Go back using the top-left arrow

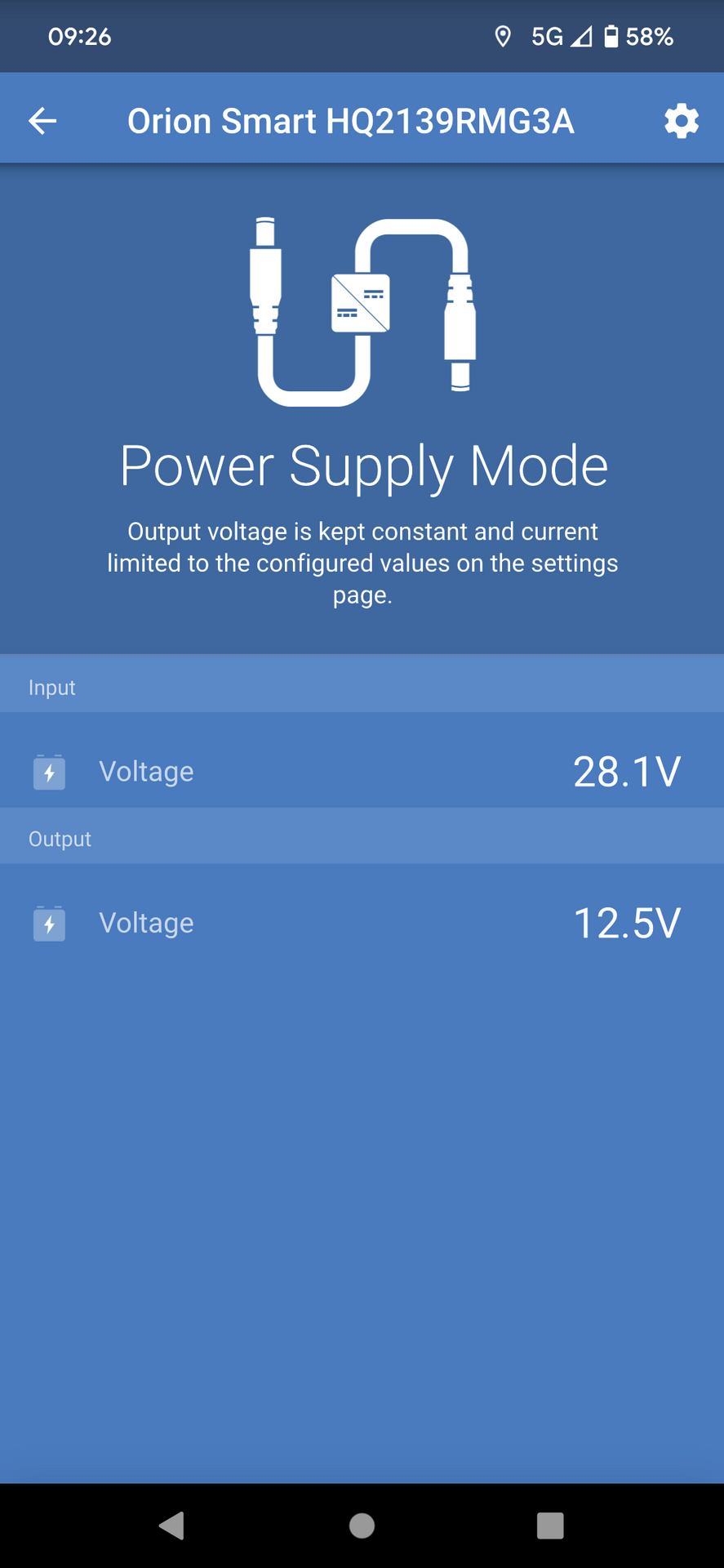click(42, 122)
